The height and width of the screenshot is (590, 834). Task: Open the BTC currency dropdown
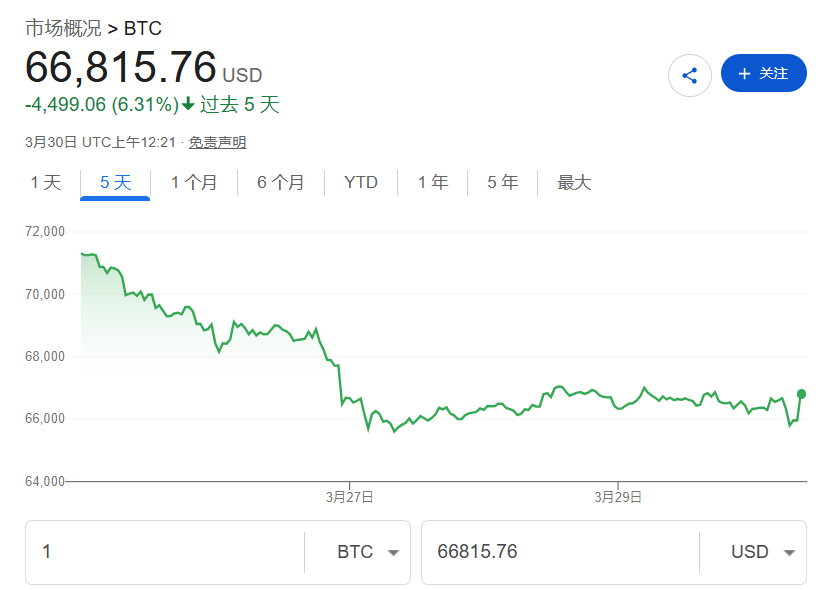pos(367,552)
